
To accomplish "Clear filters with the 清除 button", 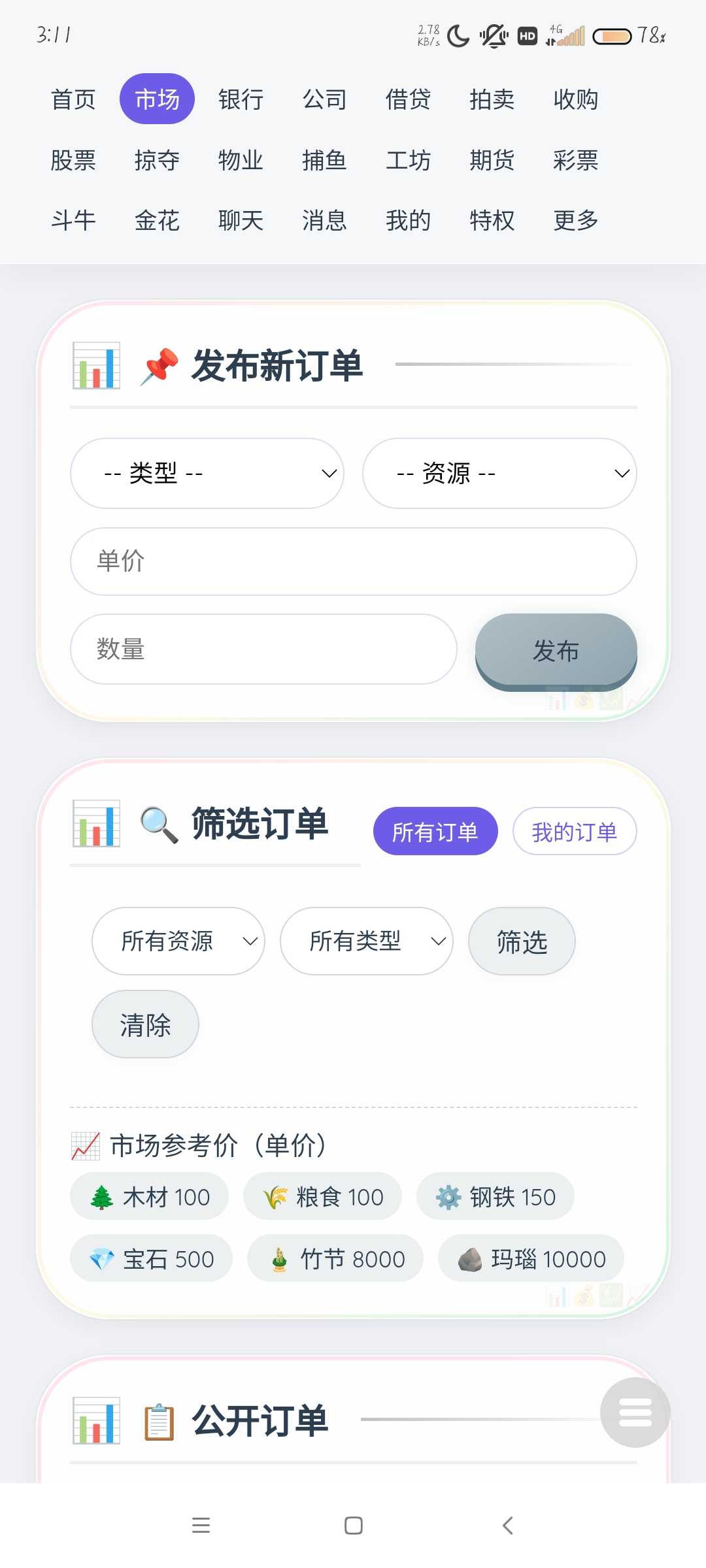I will (145, 1024).
